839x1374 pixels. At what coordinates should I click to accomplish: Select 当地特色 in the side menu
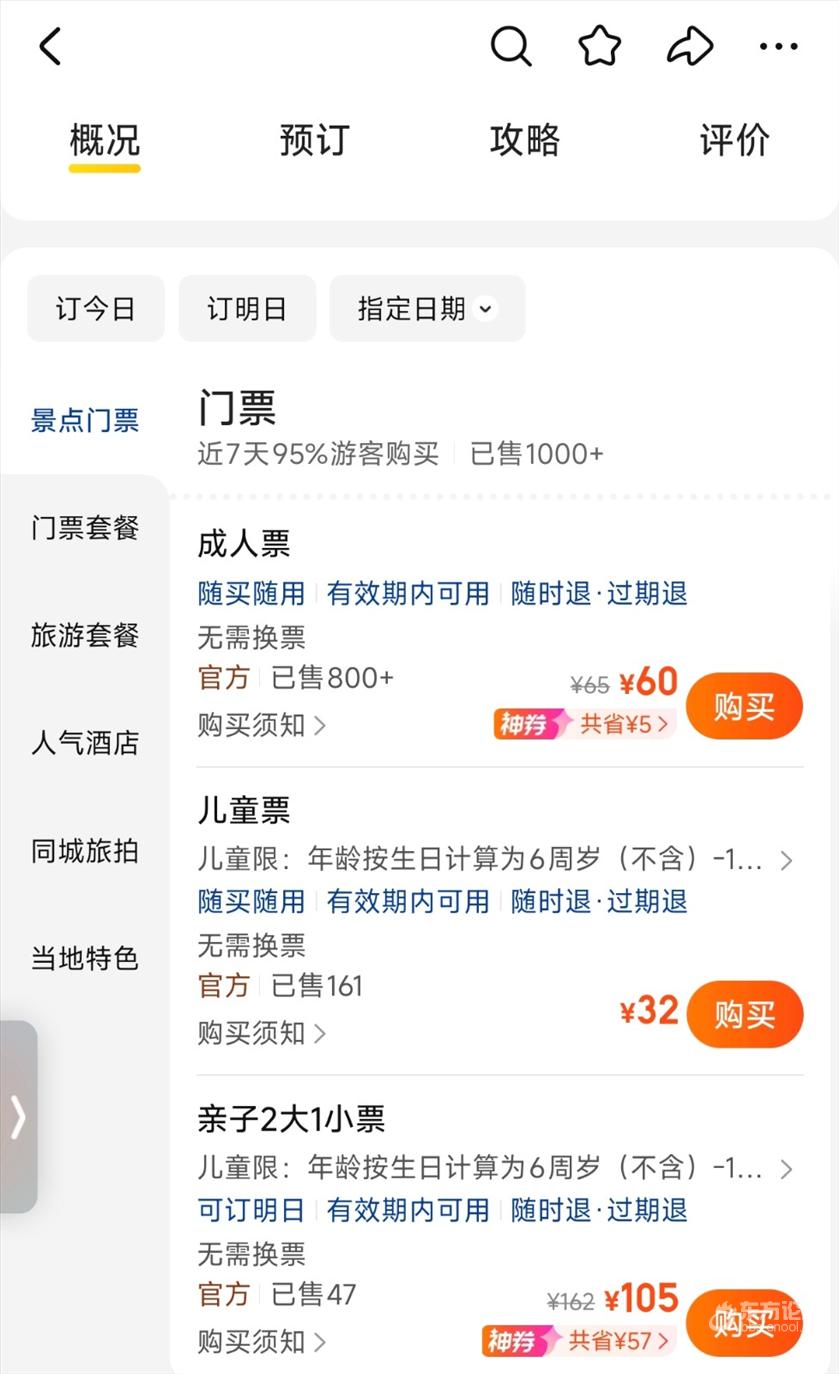[x=85, y=959]
